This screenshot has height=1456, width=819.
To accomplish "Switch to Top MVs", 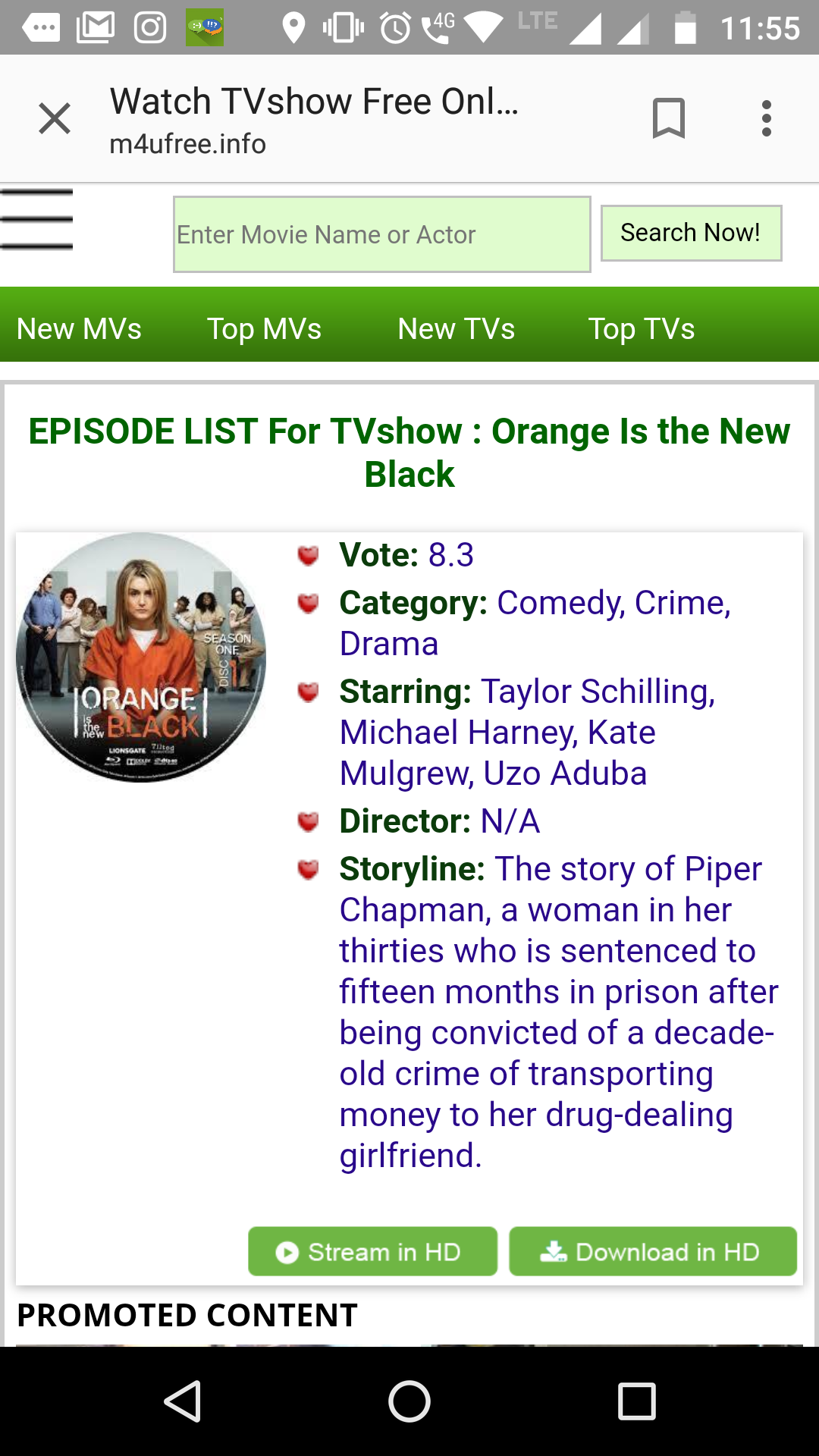I will tap(264, 329).
